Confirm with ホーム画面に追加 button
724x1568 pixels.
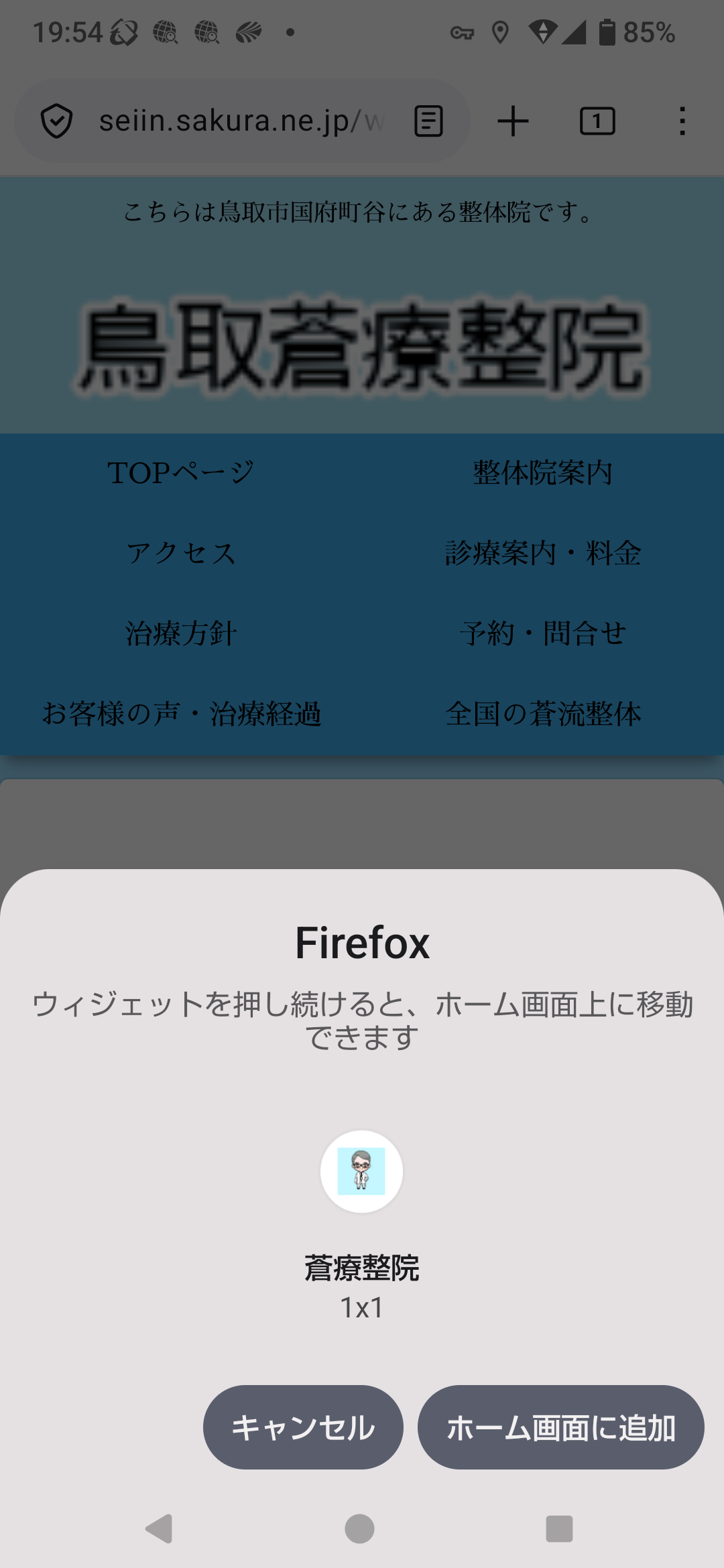560,1427
